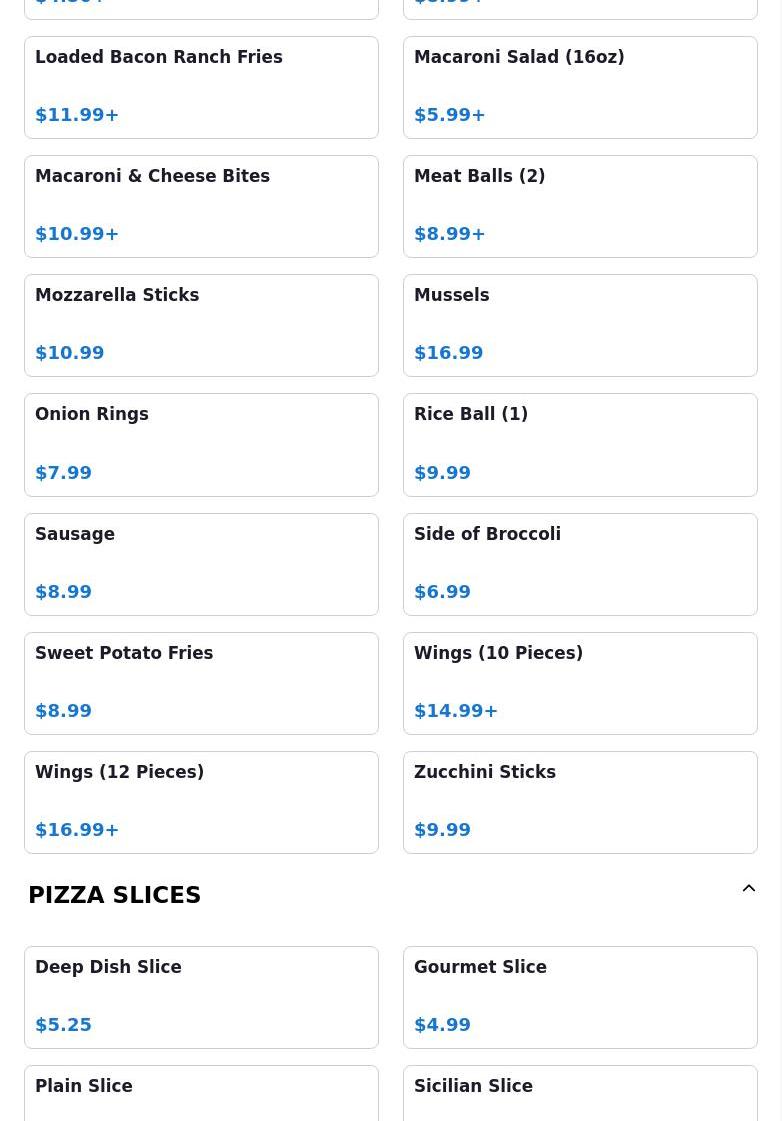Select Onion Rings

point(201,444)
